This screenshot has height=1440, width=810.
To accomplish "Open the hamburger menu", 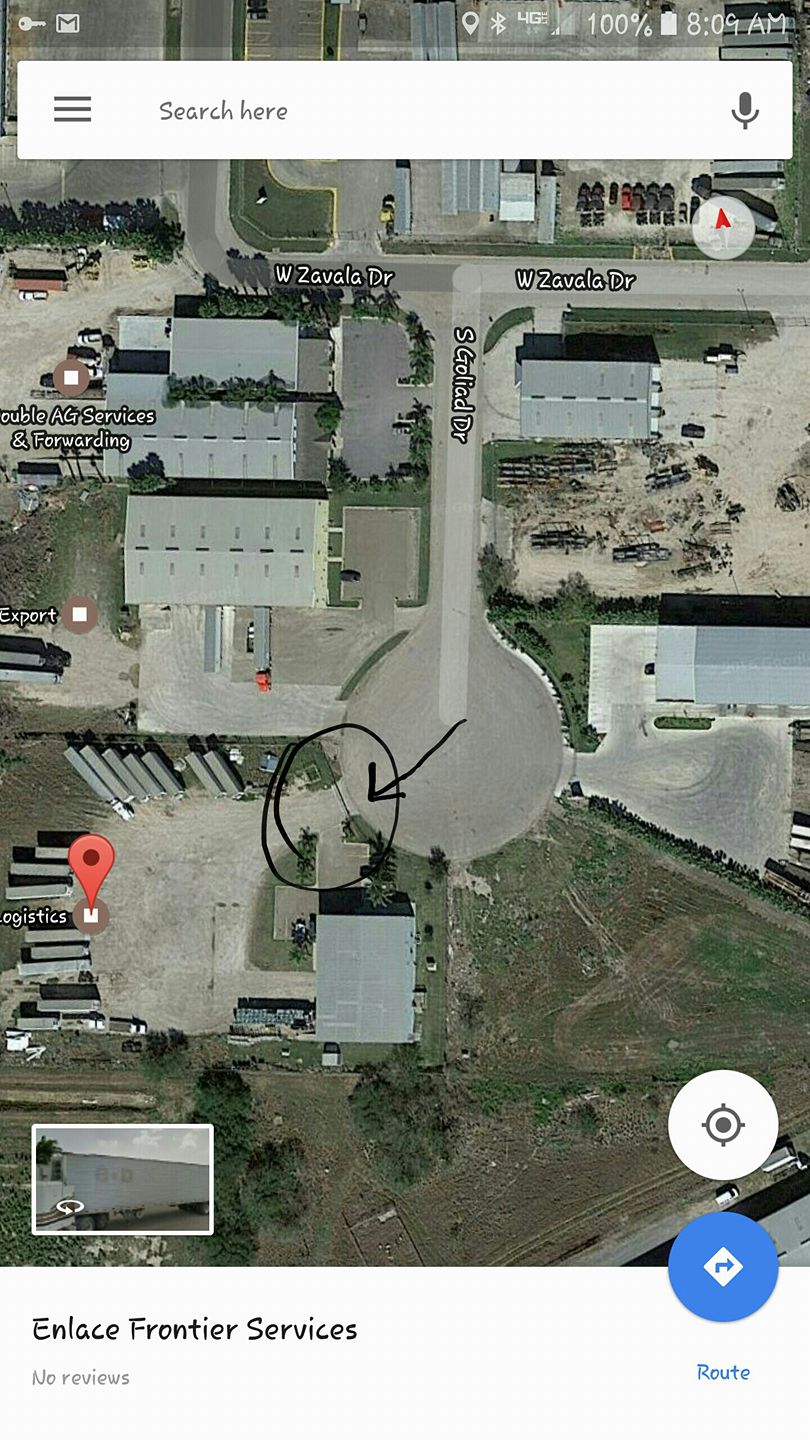I will tap(72, 110).
